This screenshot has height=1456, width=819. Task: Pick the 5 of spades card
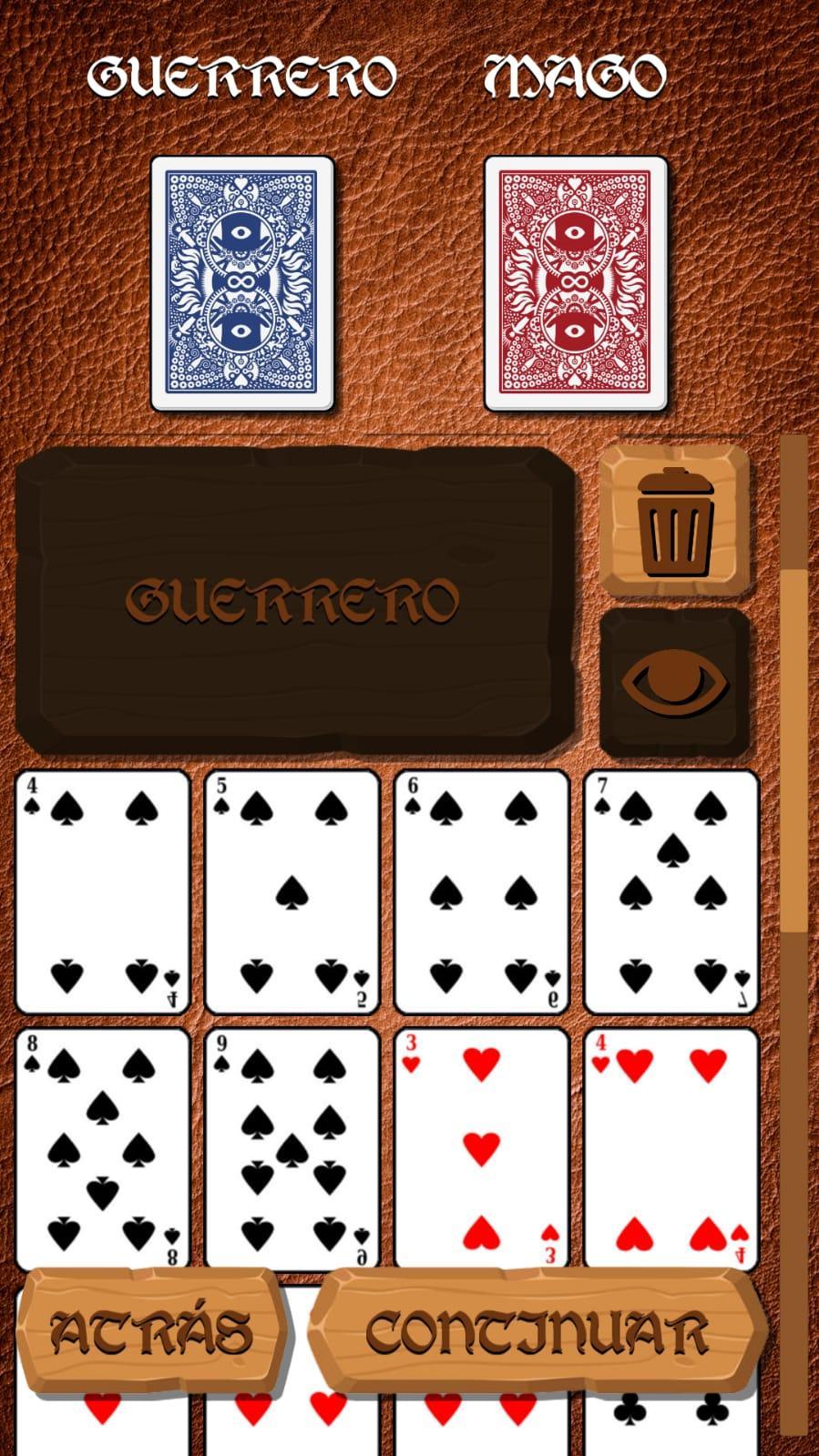click(292, 891)
